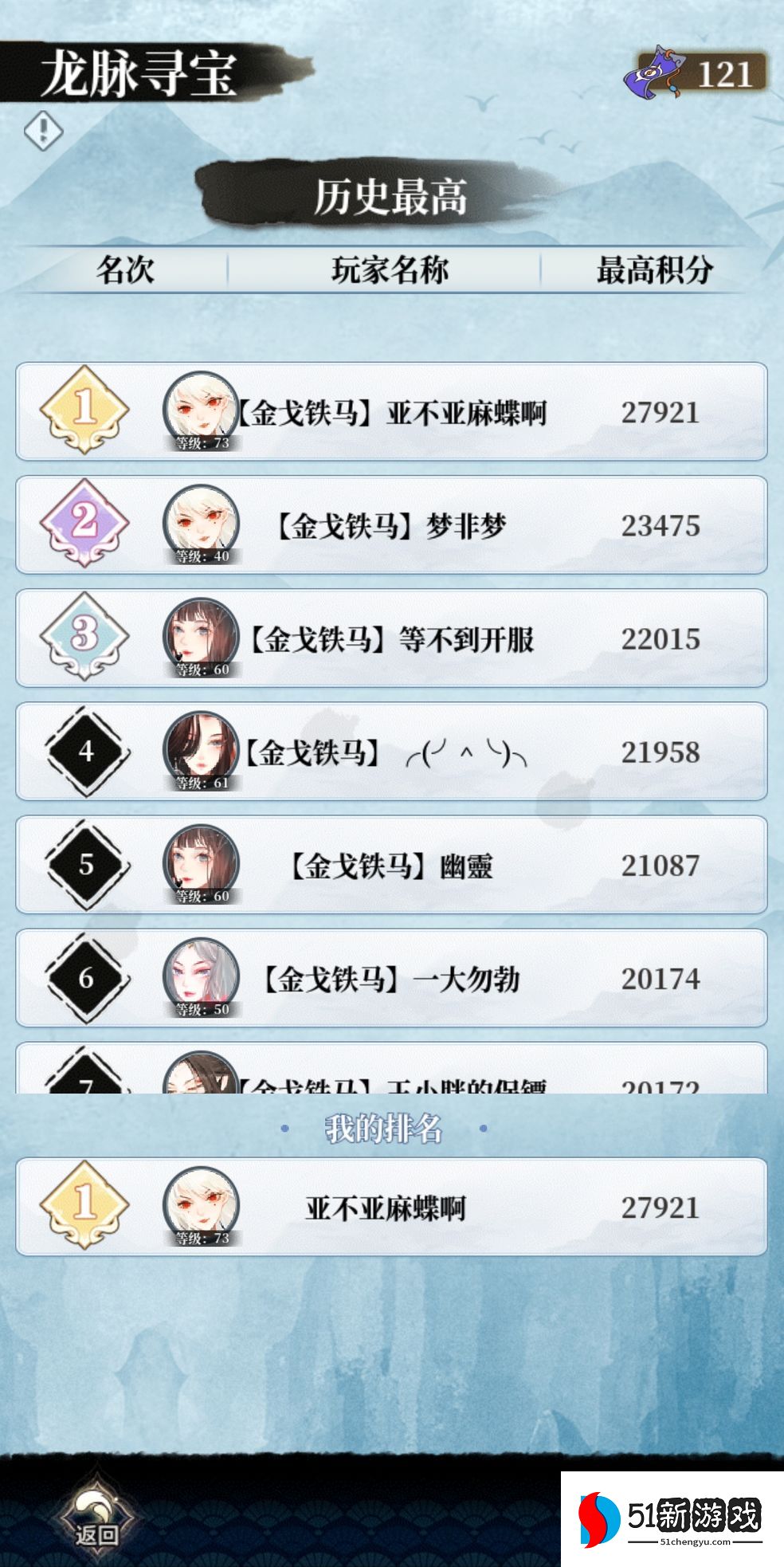Select rank 3 player 等不到开服
Screen dimensions: 784x1567
[391, 638]
